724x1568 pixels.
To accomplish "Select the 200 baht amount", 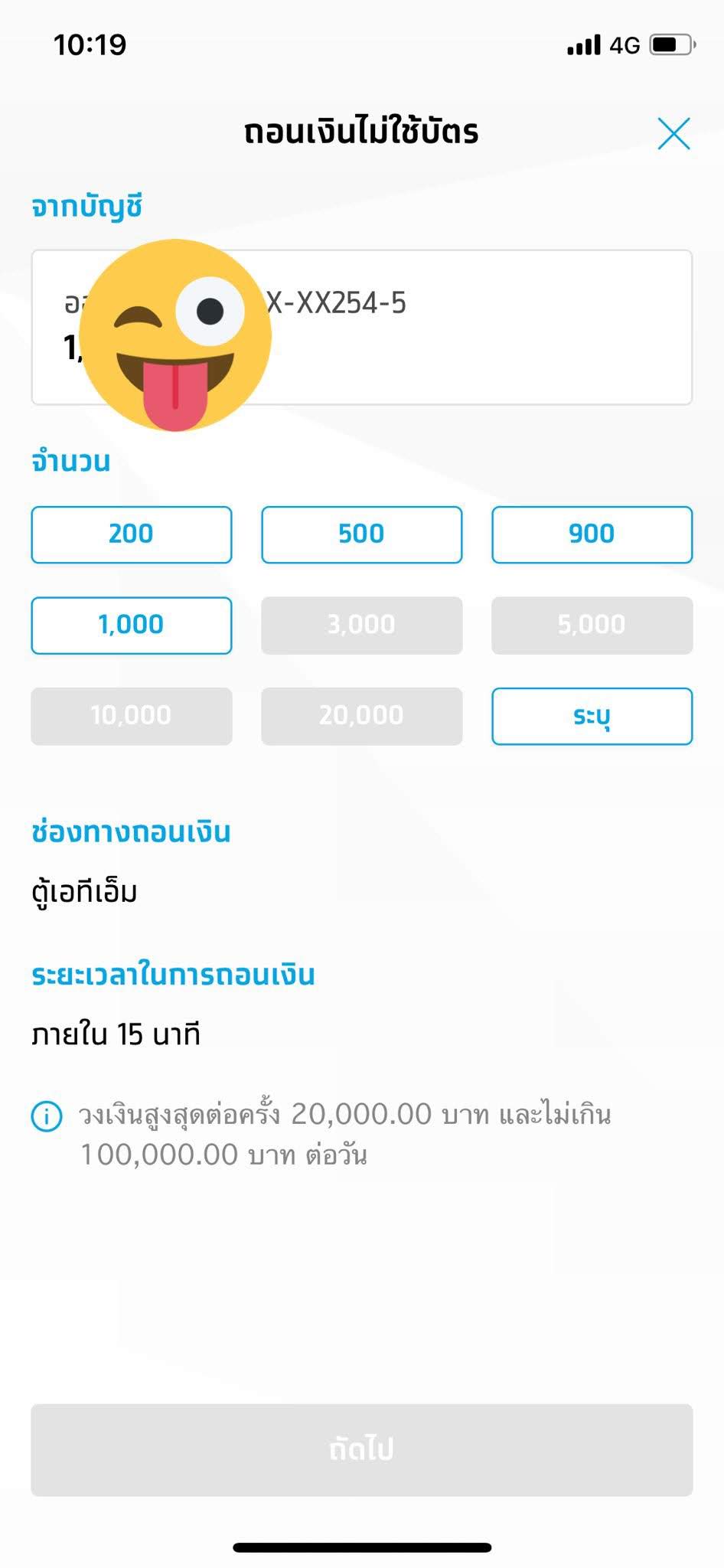I will 131,534.
